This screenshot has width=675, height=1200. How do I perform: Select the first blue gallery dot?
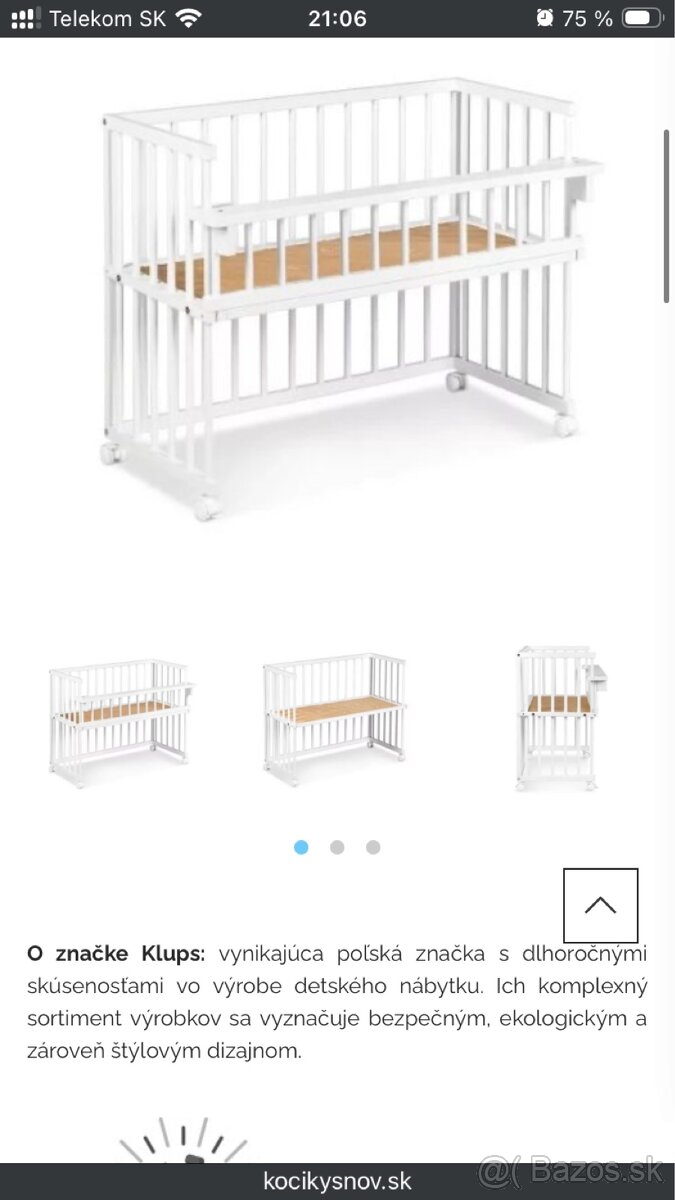click(301, 847)
